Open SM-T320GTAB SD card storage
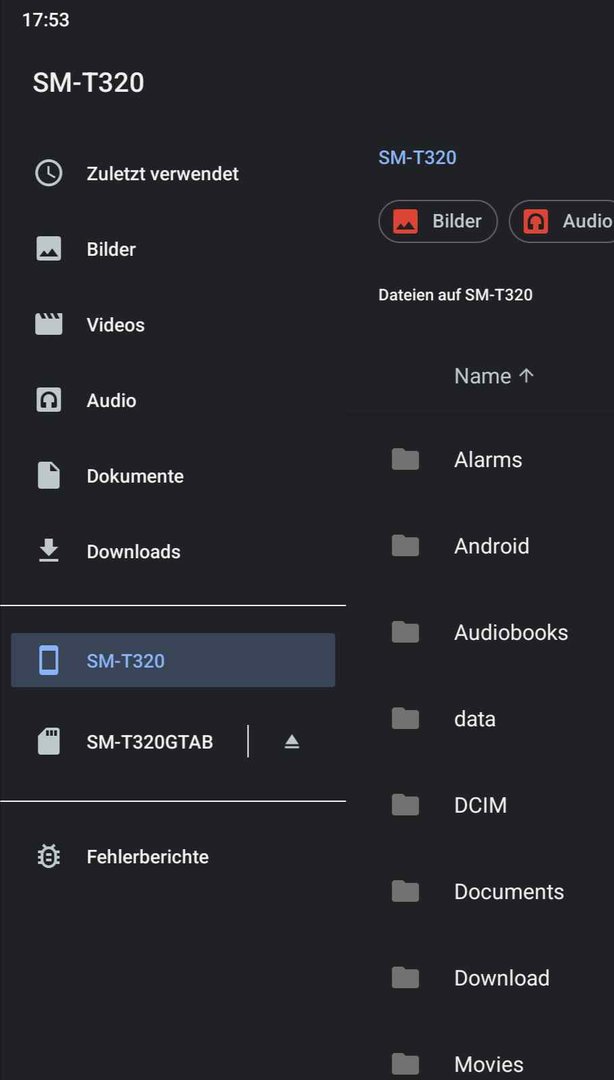Image resolution: width=614 pixels, height=1080 pixels. pyautogui.click(x=149, y=742)
